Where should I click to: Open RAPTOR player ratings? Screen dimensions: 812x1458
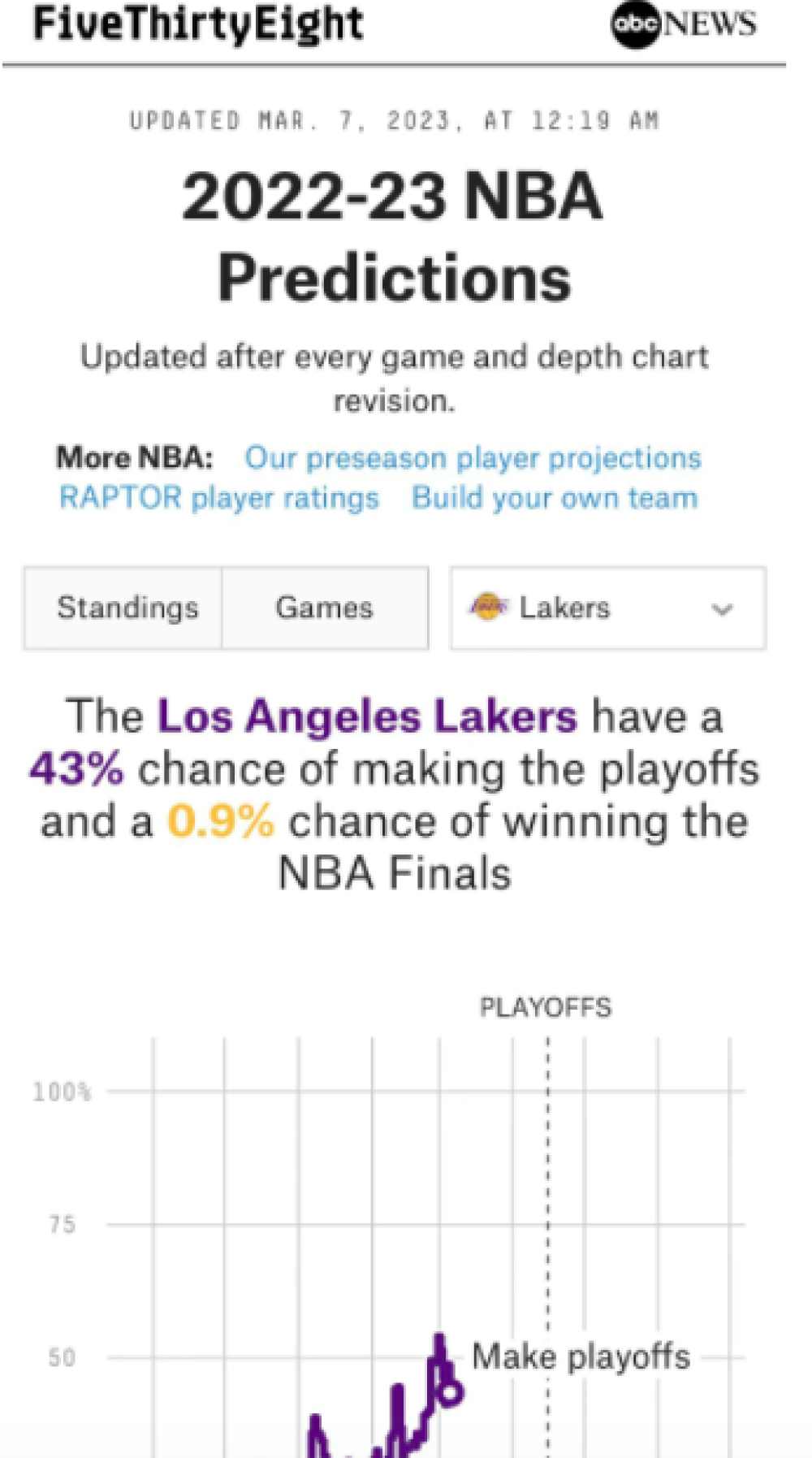(x=219, y=498)
